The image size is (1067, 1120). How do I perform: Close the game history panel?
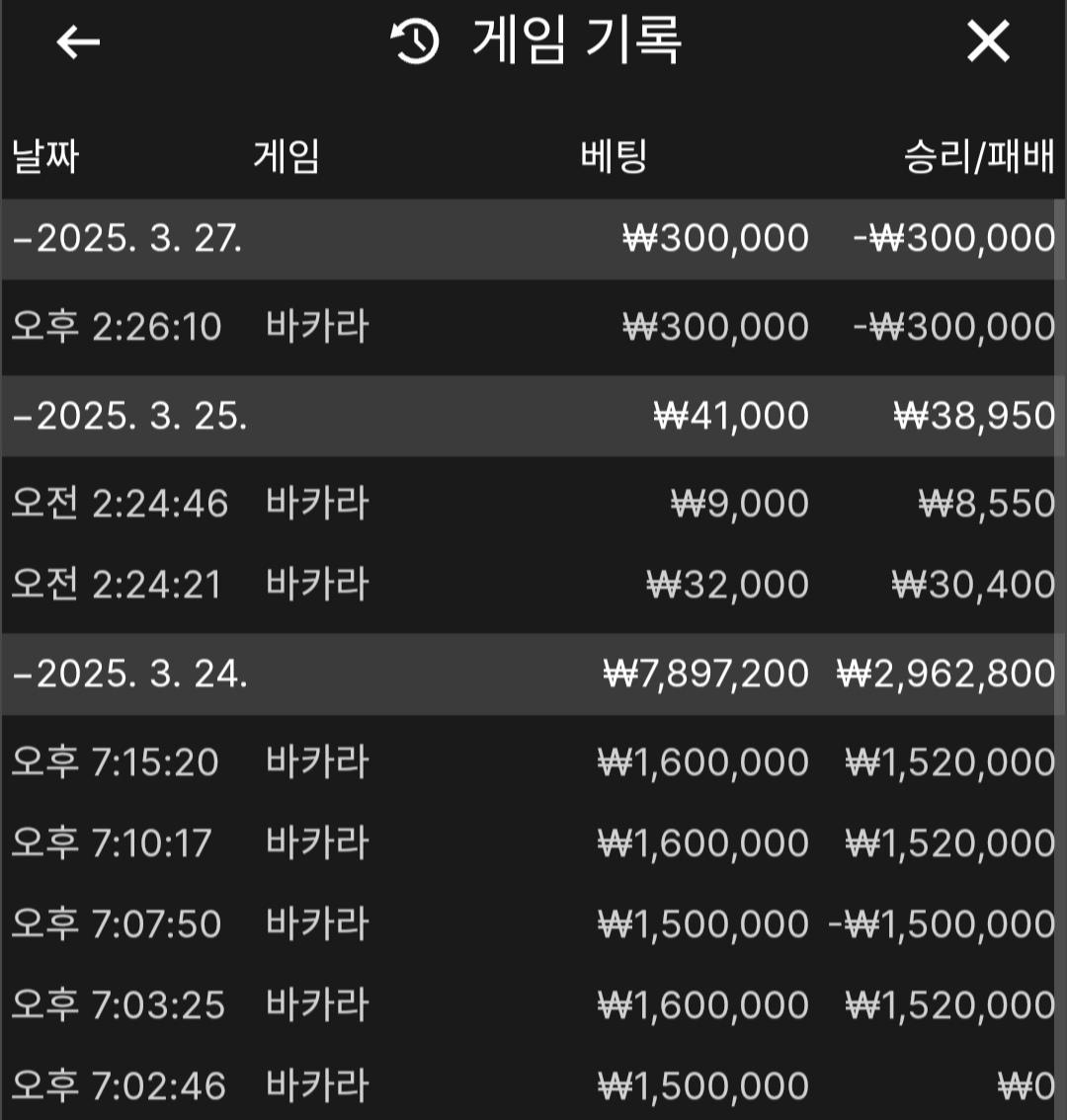(x=987, y=42)
